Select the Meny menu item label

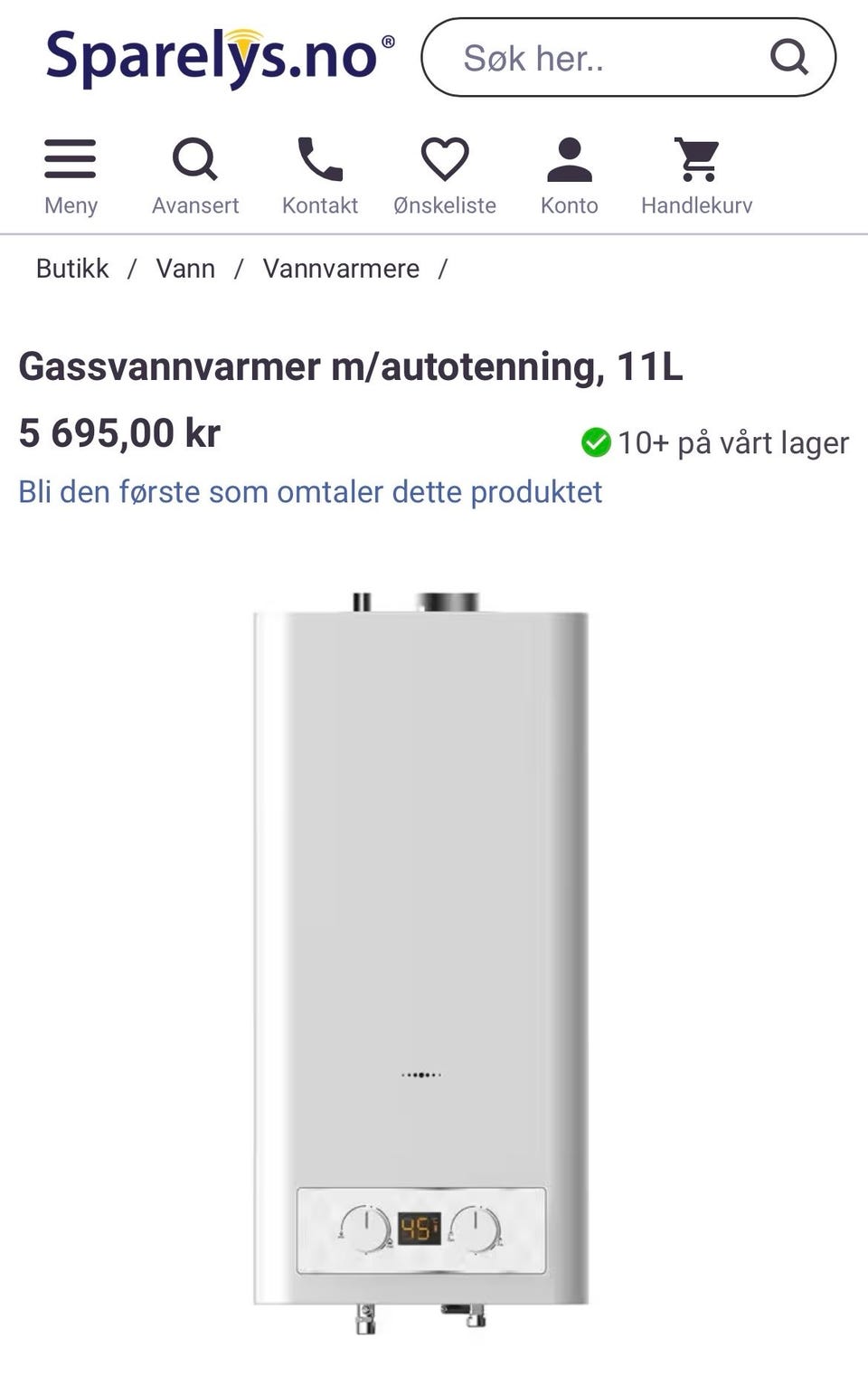pyautogui.click(x=71, y=204)
